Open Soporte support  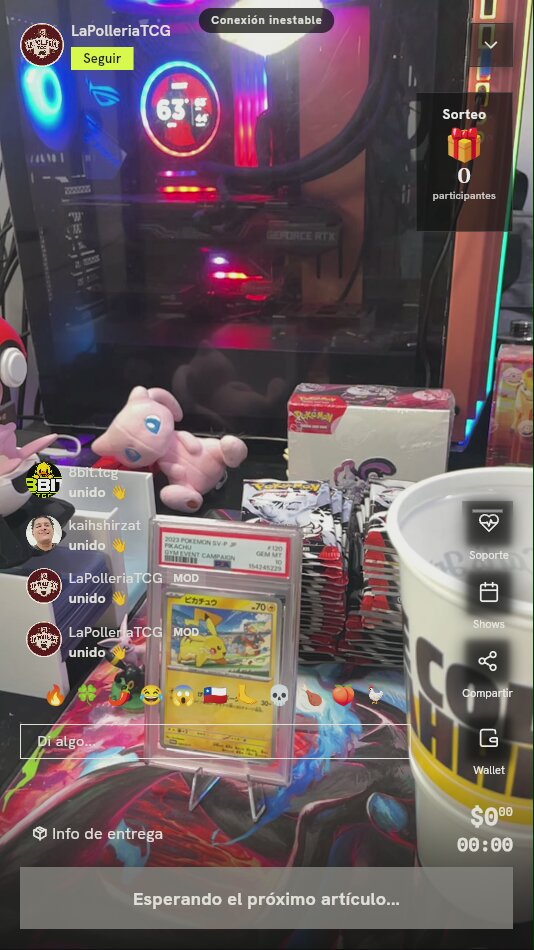(x=489, y=531)
